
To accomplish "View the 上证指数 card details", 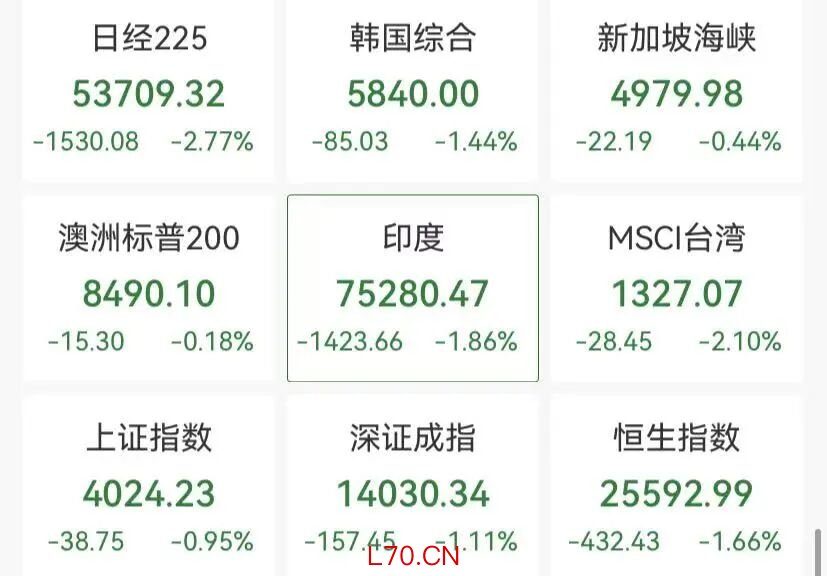I will [148, 490].
